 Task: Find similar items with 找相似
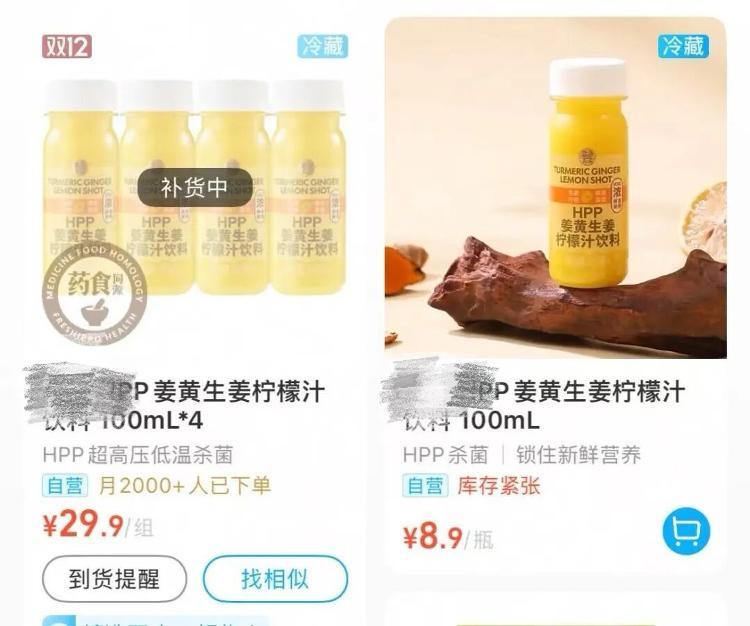275,579
